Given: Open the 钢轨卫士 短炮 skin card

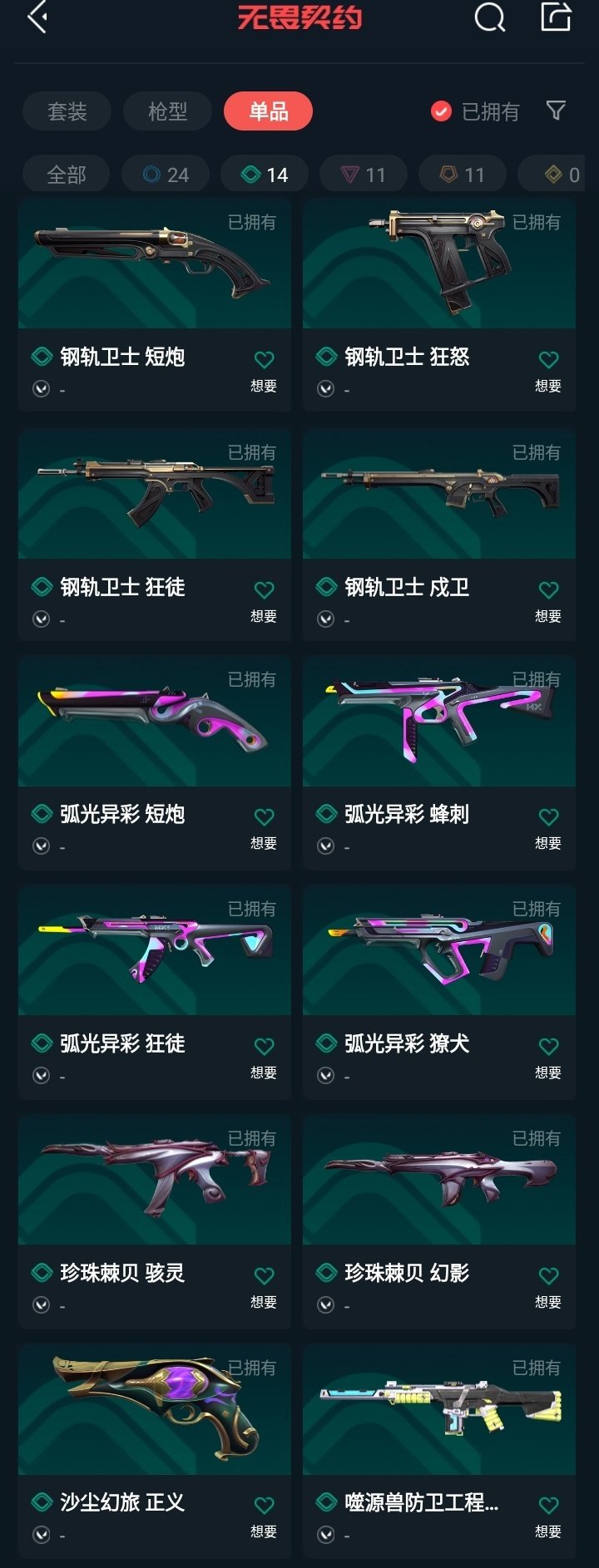Looking at the screenshot, I should (154, 266).
